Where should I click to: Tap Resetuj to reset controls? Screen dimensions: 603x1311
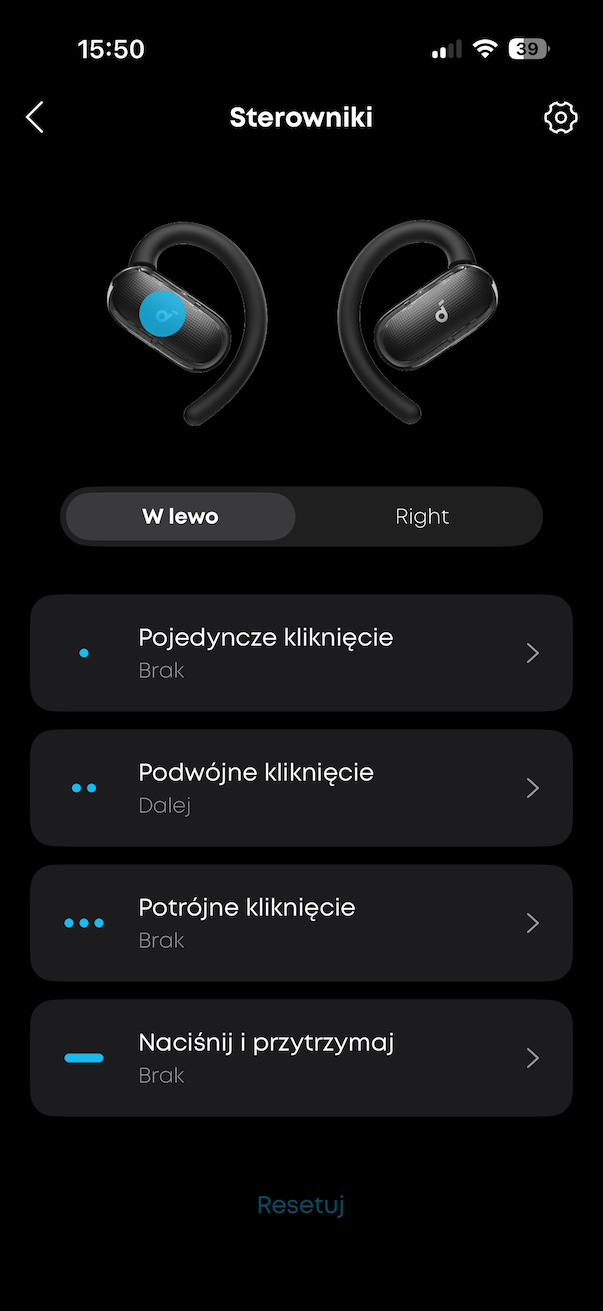(301, 1205)
